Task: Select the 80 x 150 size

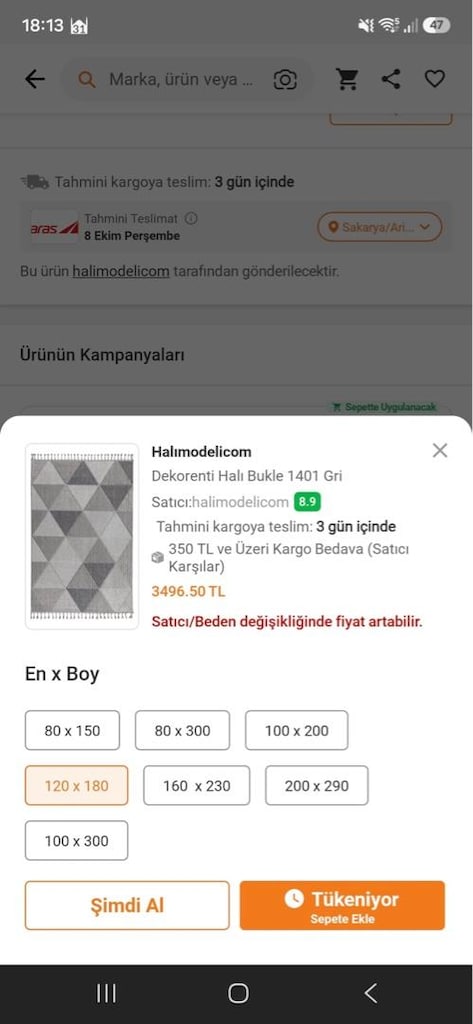Action: pyautogui.click(x=73, y=730)
